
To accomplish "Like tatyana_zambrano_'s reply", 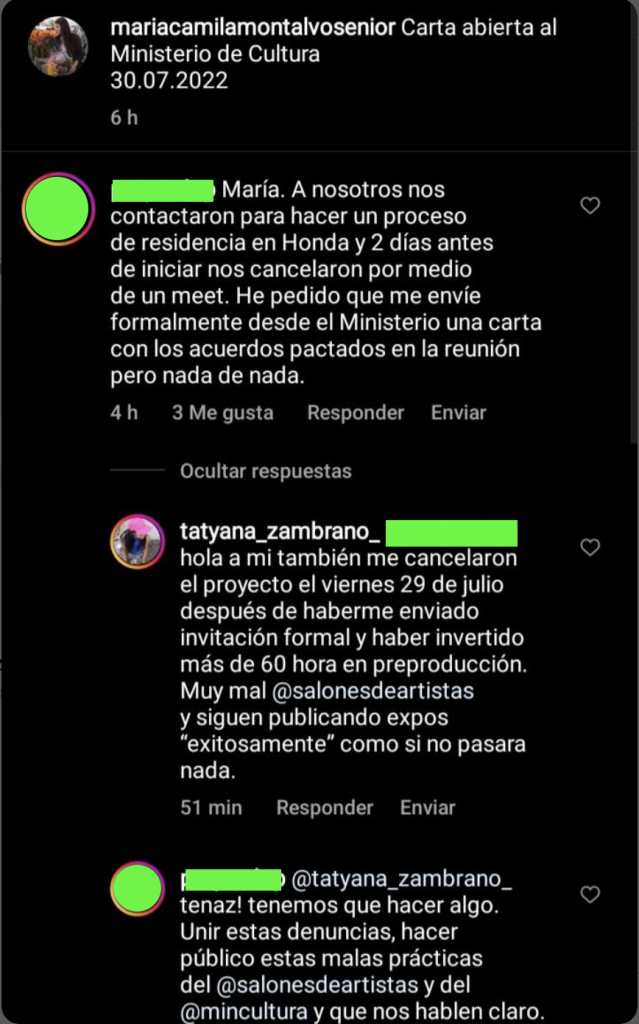I will (590, 547).
